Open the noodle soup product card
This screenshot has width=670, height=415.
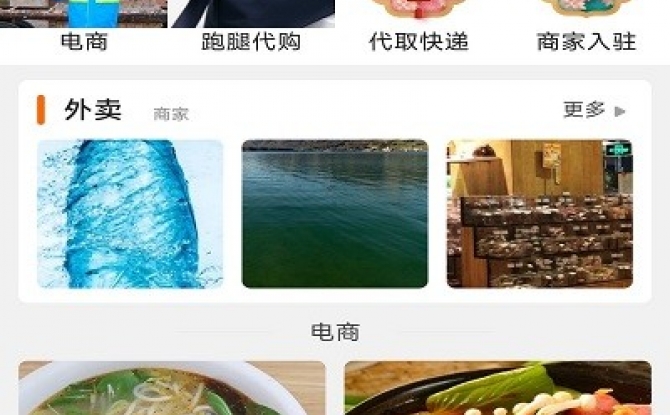tap(172, 390)
